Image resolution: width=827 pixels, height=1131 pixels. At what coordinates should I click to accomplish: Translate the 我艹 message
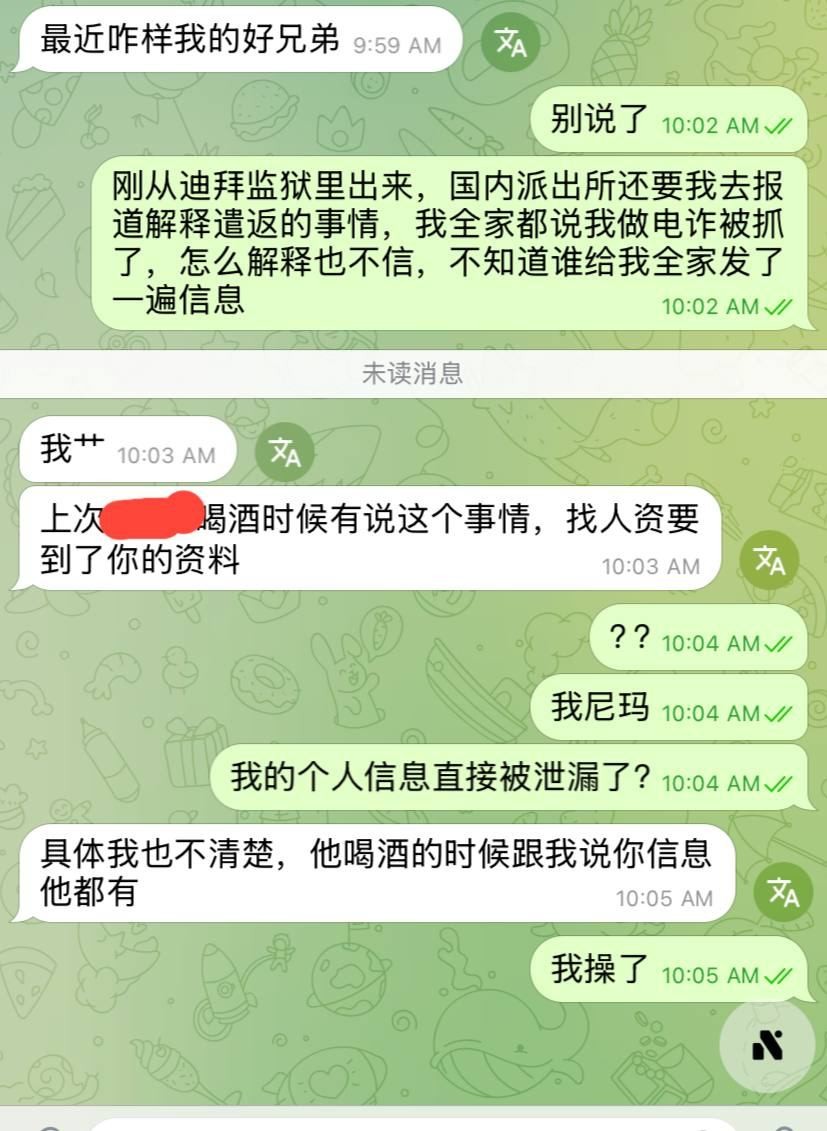click(284, 452)
